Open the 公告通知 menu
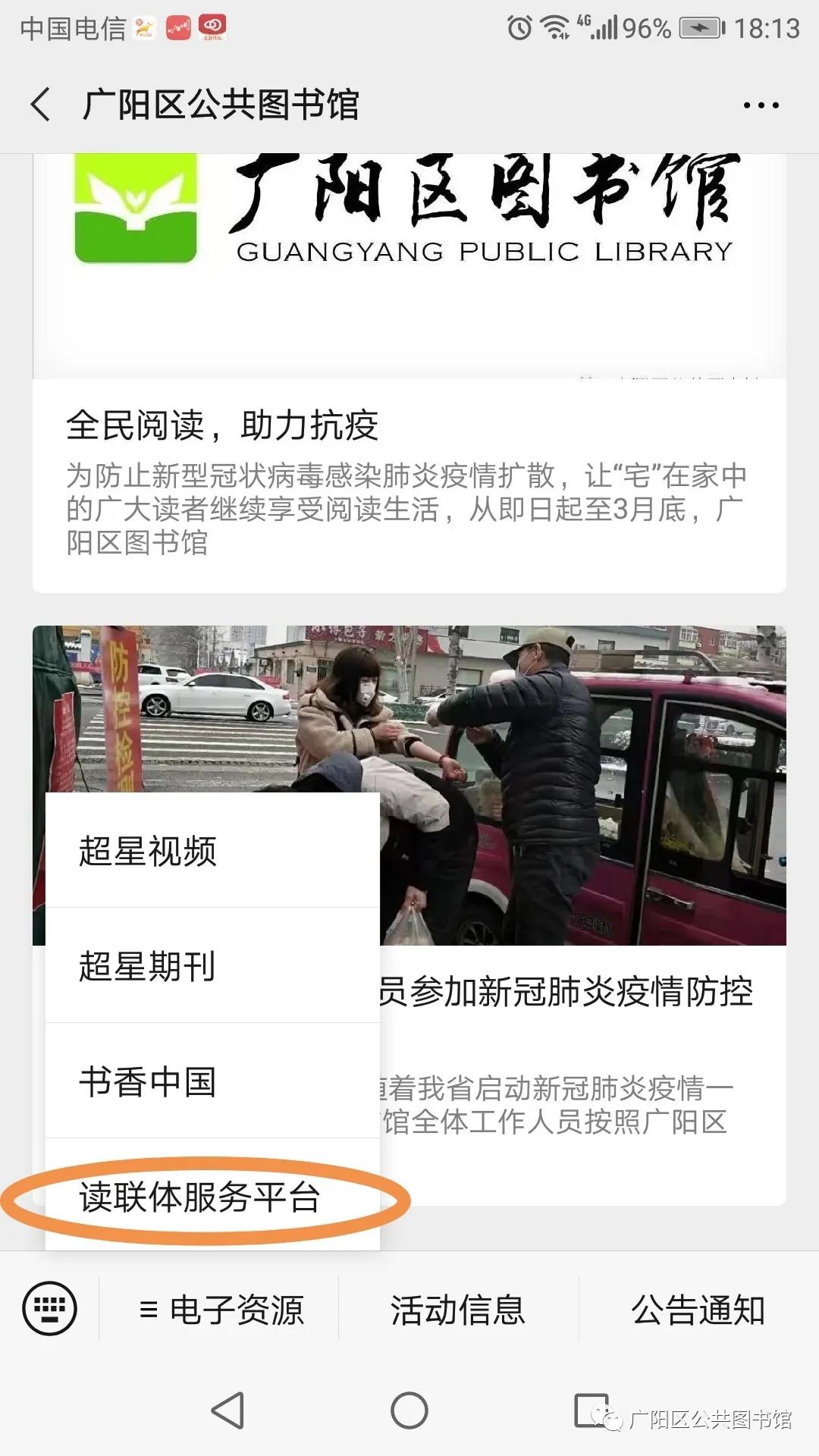 [698, 1310]
